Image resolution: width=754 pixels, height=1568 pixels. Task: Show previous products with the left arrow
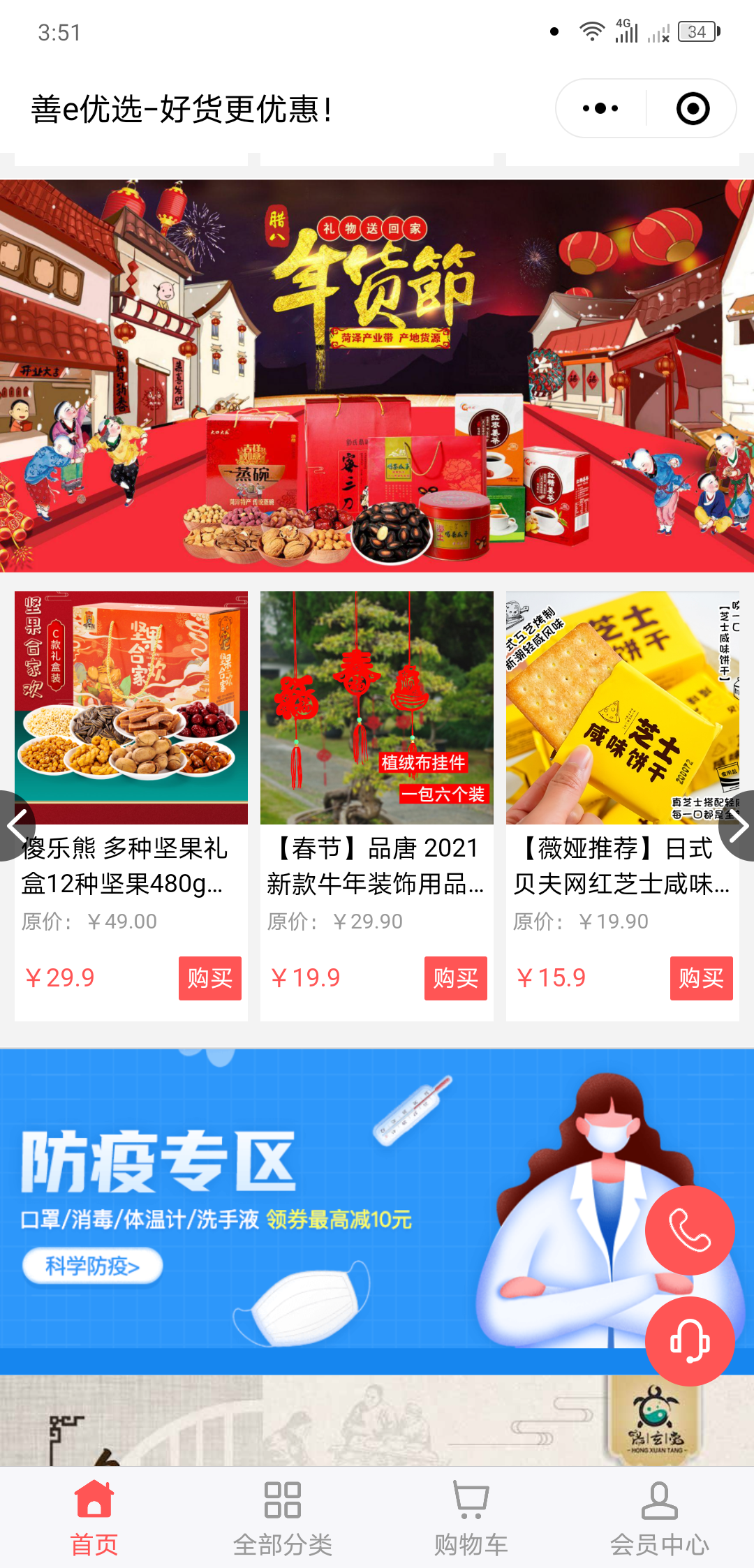coord(17,825)
